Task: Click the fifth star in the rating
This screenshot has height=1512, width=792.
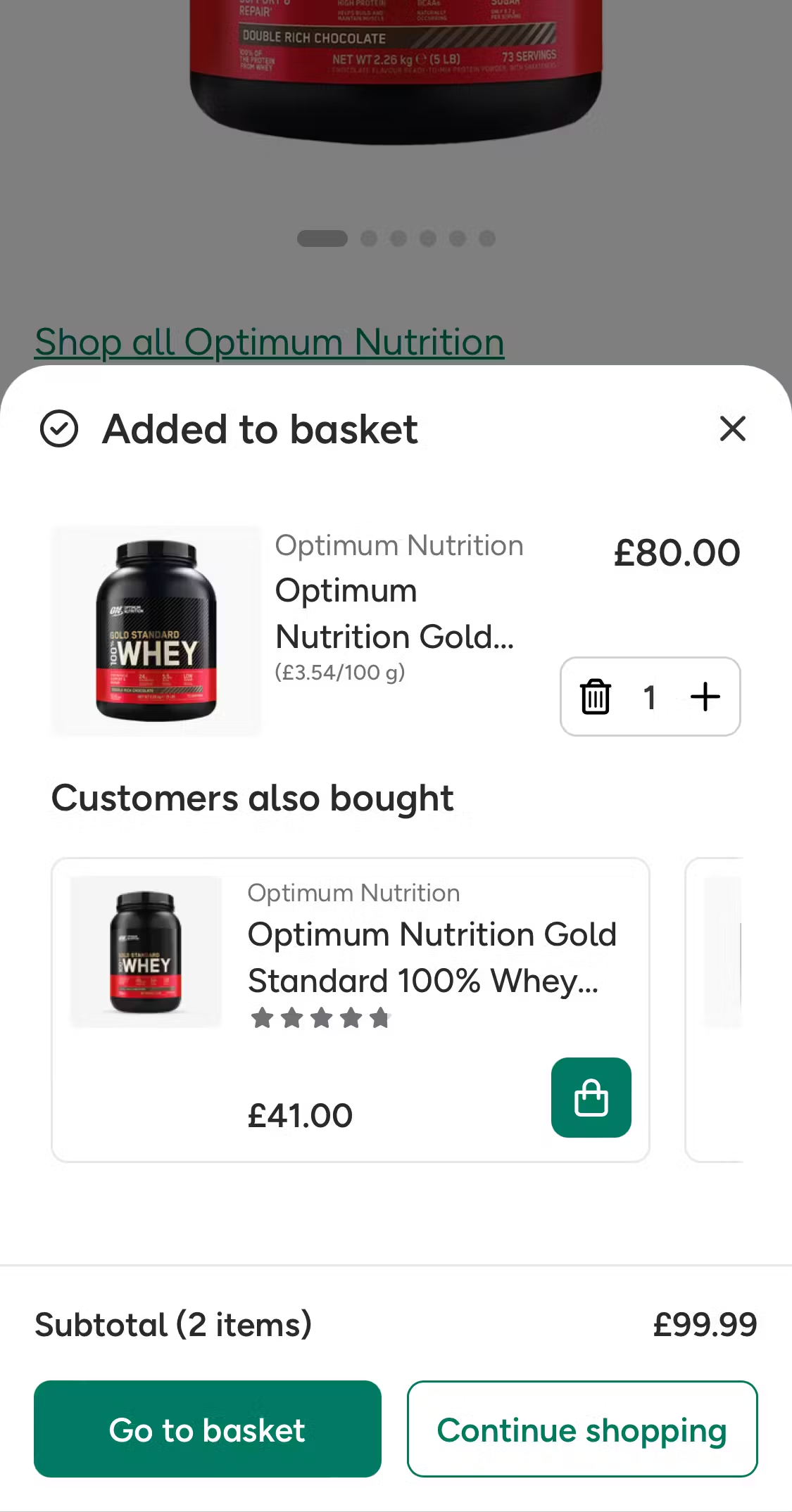Action: coord(379,1017)
